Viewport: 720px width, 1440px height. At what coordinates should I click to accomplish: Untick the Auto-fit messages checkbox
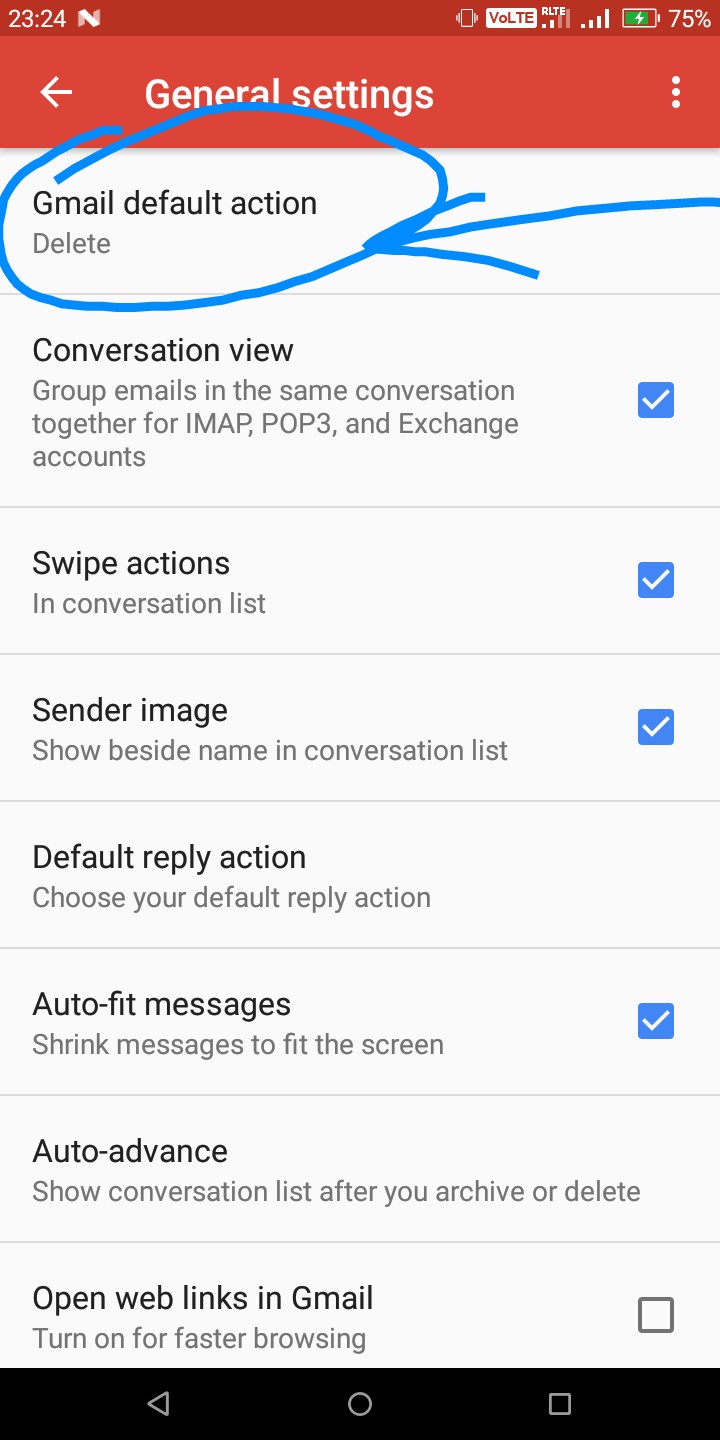tap(656, 1021)
